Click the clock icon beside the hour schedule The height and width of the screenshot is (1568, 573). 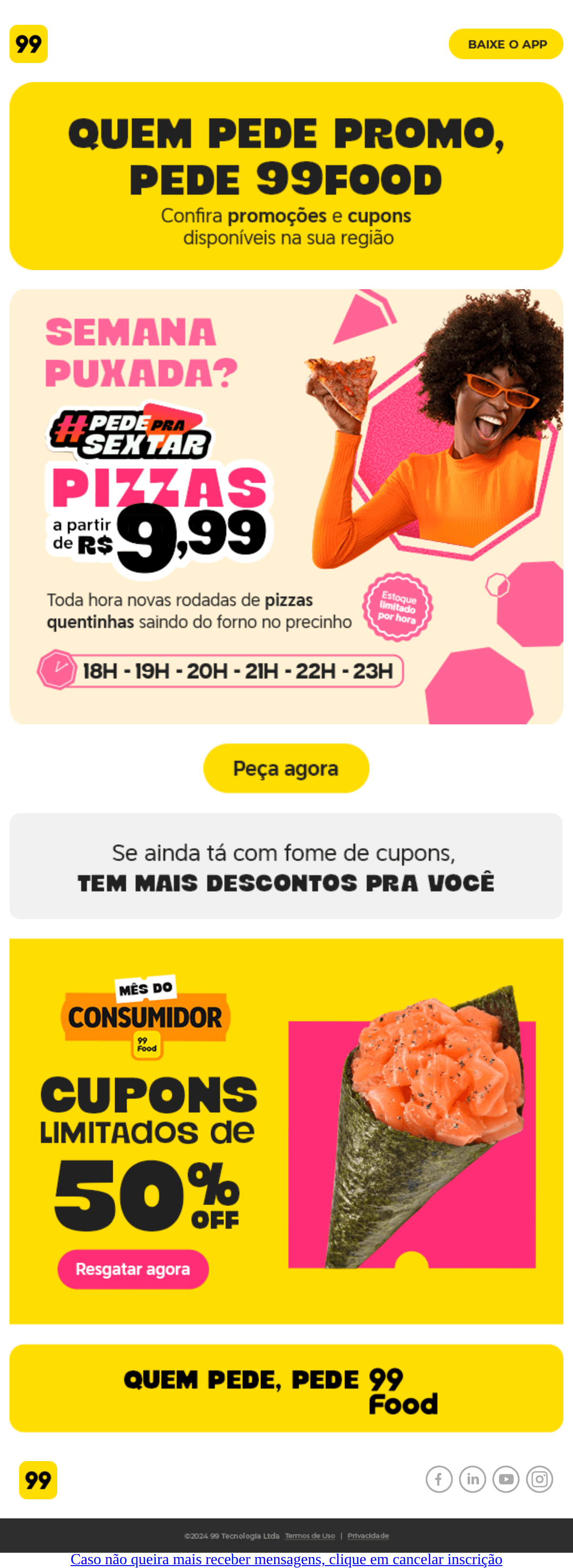pos(58,669)
